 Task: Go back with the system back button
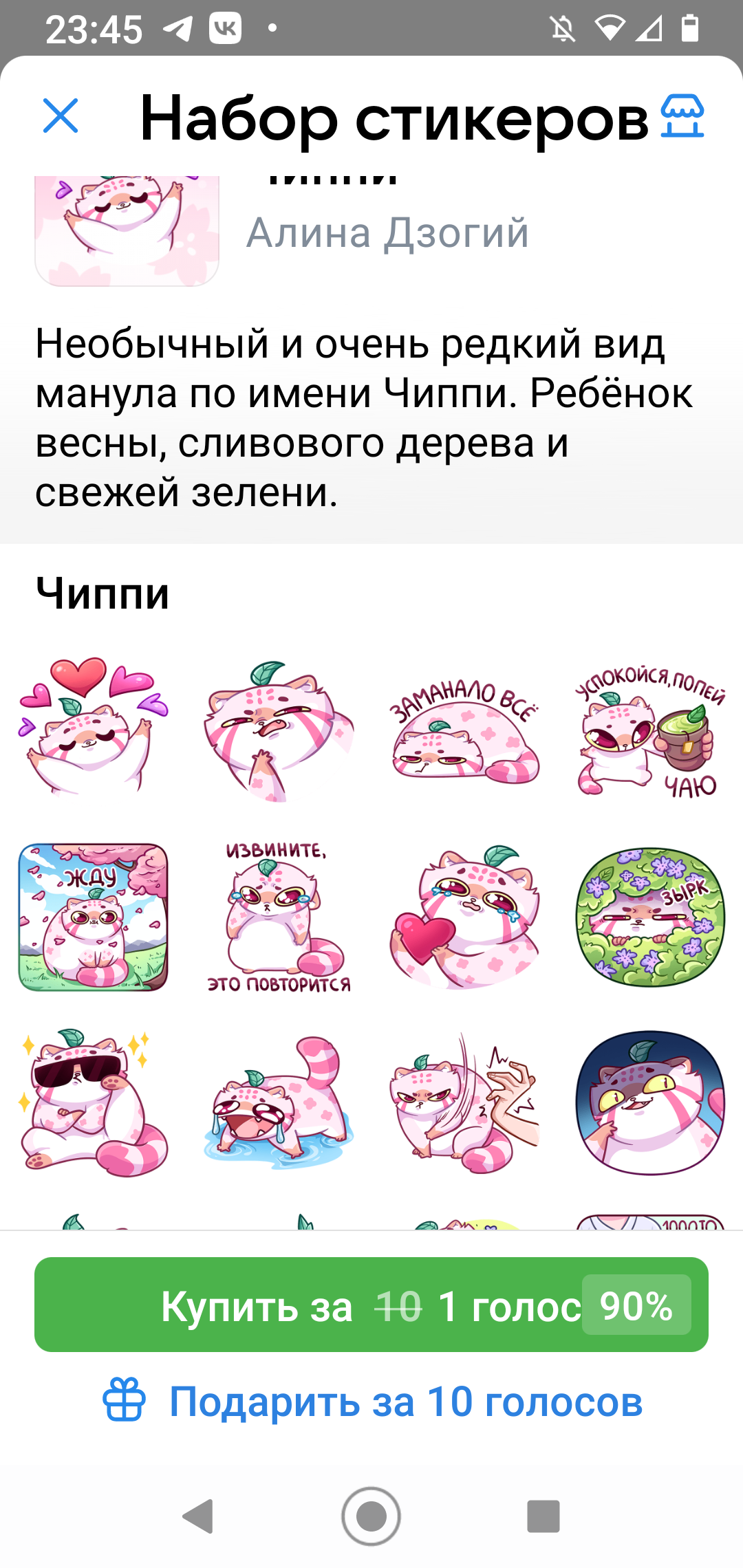[198, 1516]
